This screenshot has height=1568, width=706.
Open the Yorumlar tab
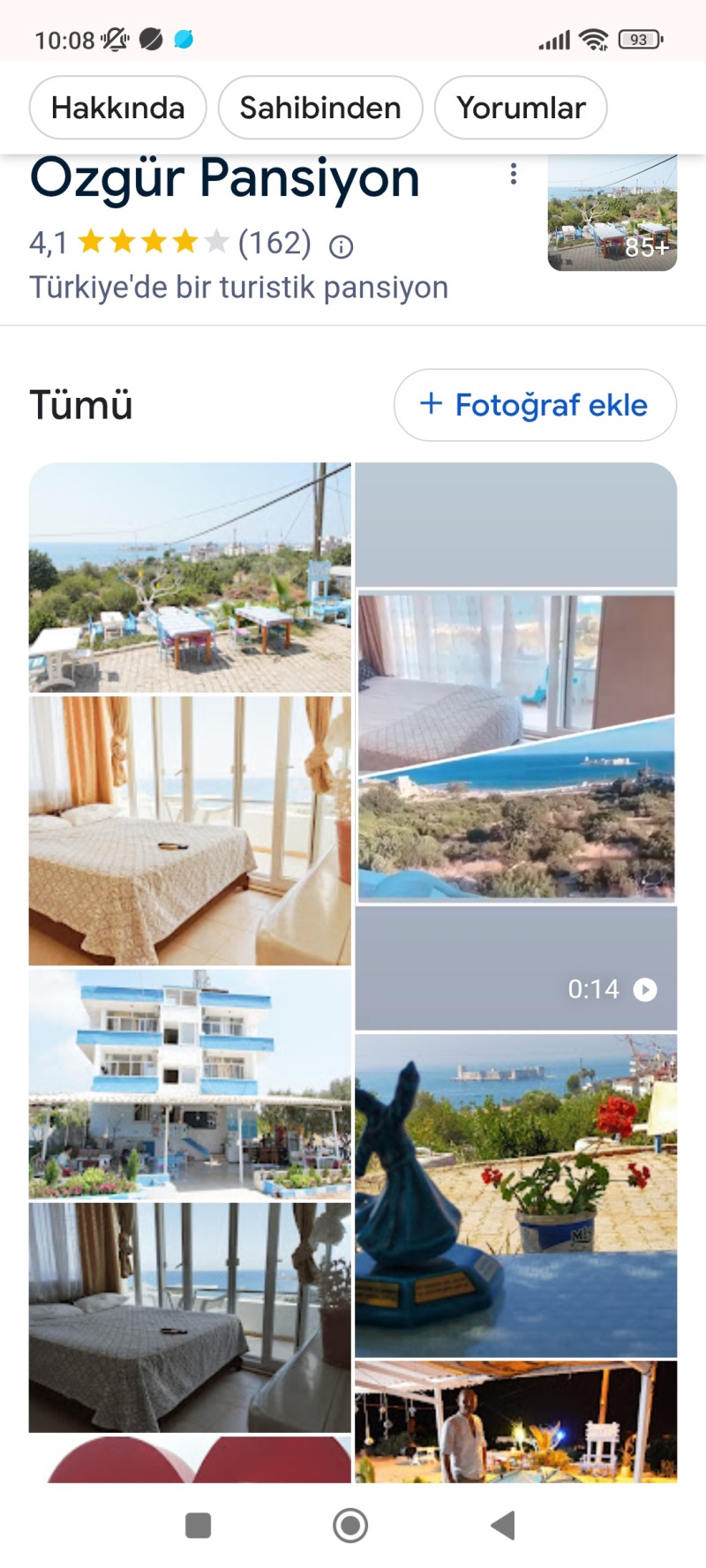(521, 108)
